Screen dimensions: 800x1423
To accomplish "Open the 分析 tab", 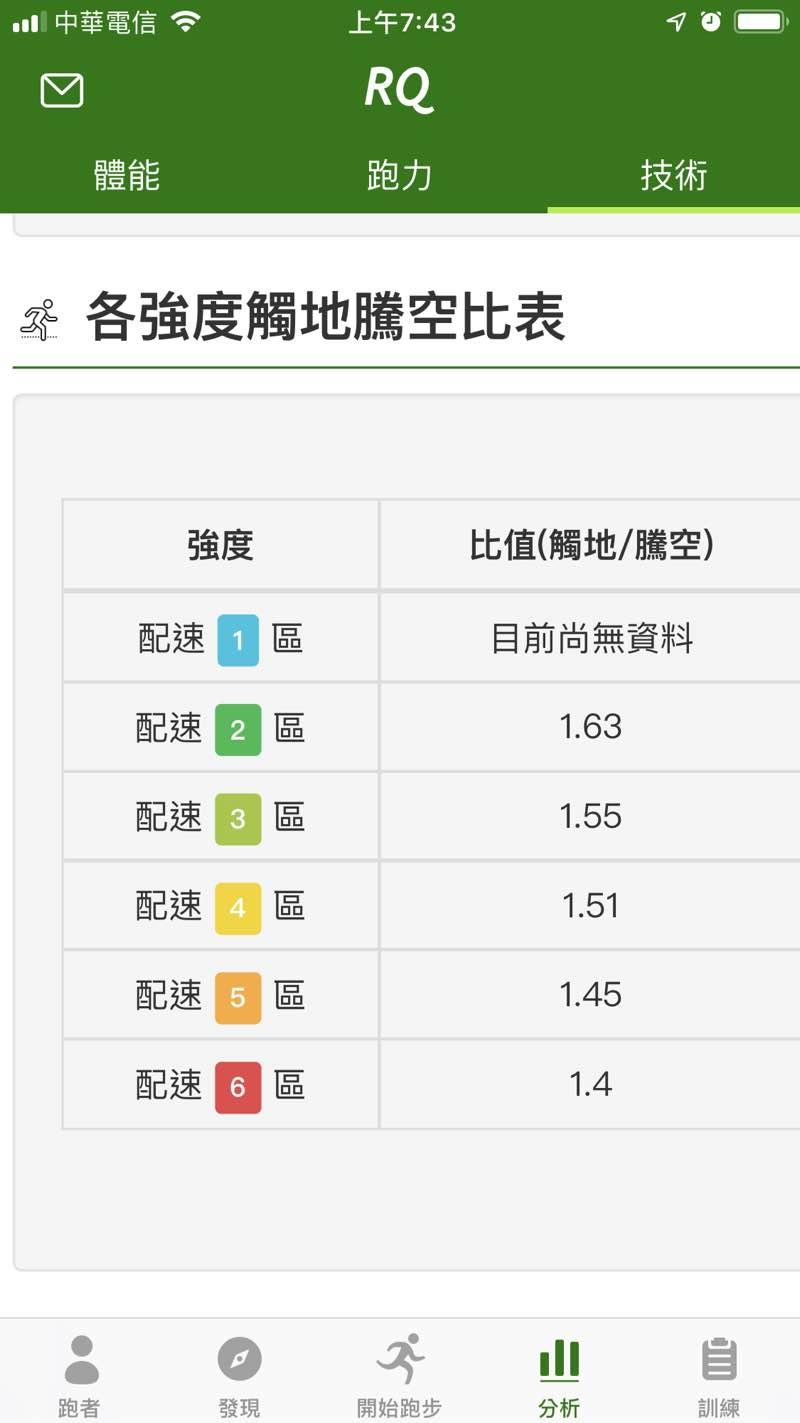I will pos(559,1375).
